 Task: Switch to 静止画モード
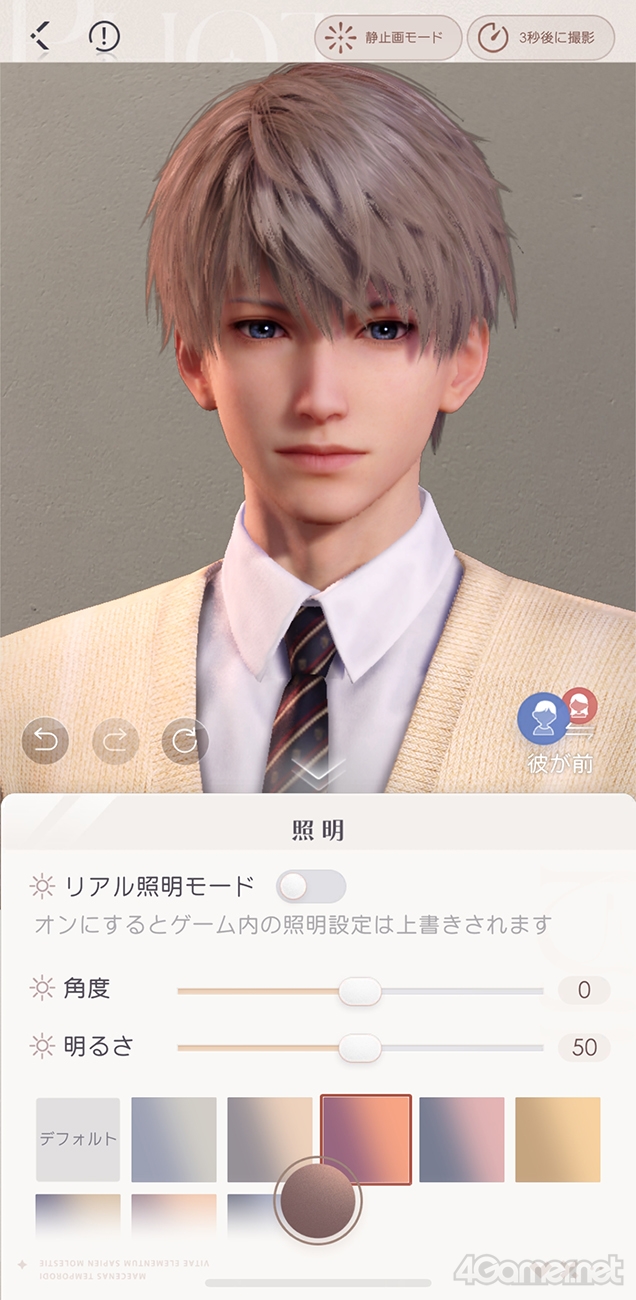tap(388, 38)
